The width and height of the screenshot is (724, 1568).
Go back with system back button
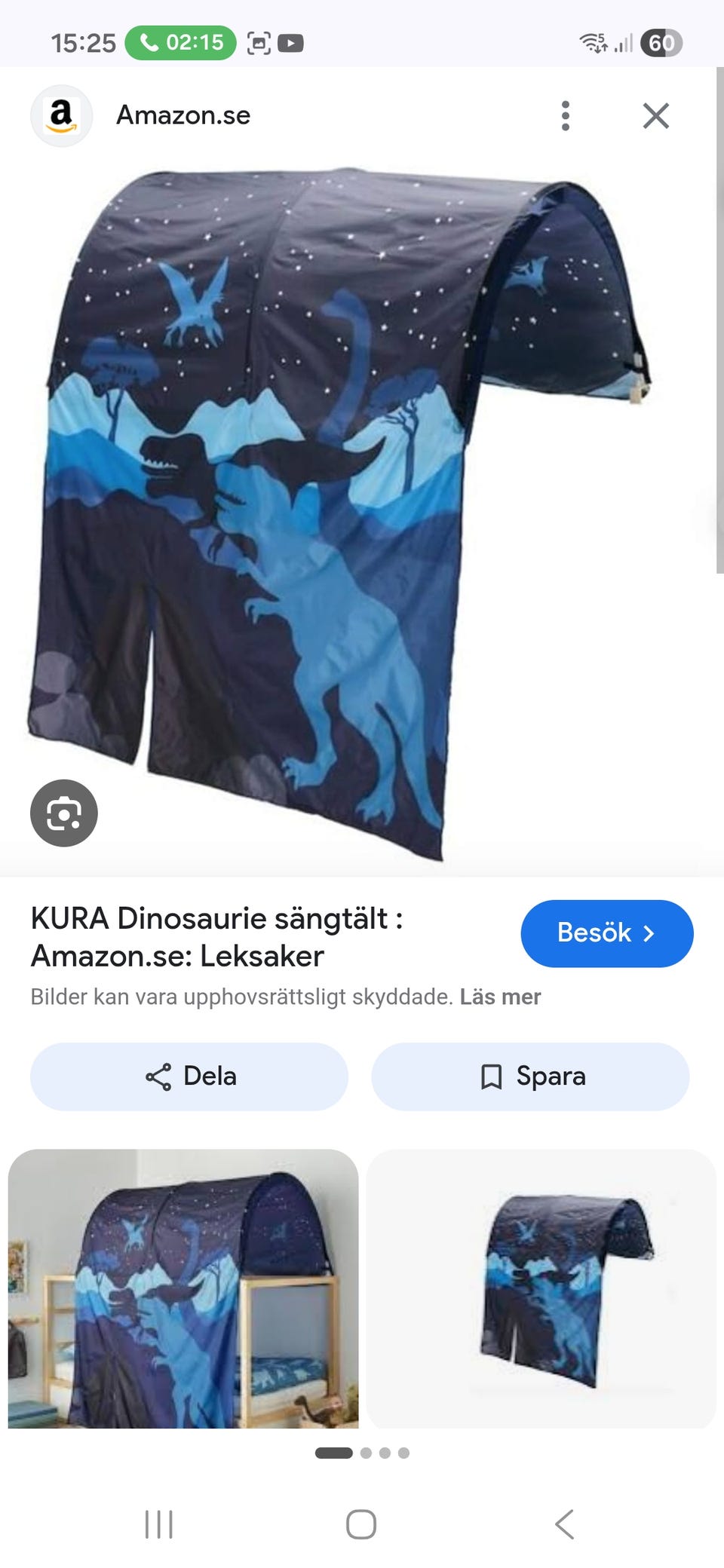(564, 1524)
